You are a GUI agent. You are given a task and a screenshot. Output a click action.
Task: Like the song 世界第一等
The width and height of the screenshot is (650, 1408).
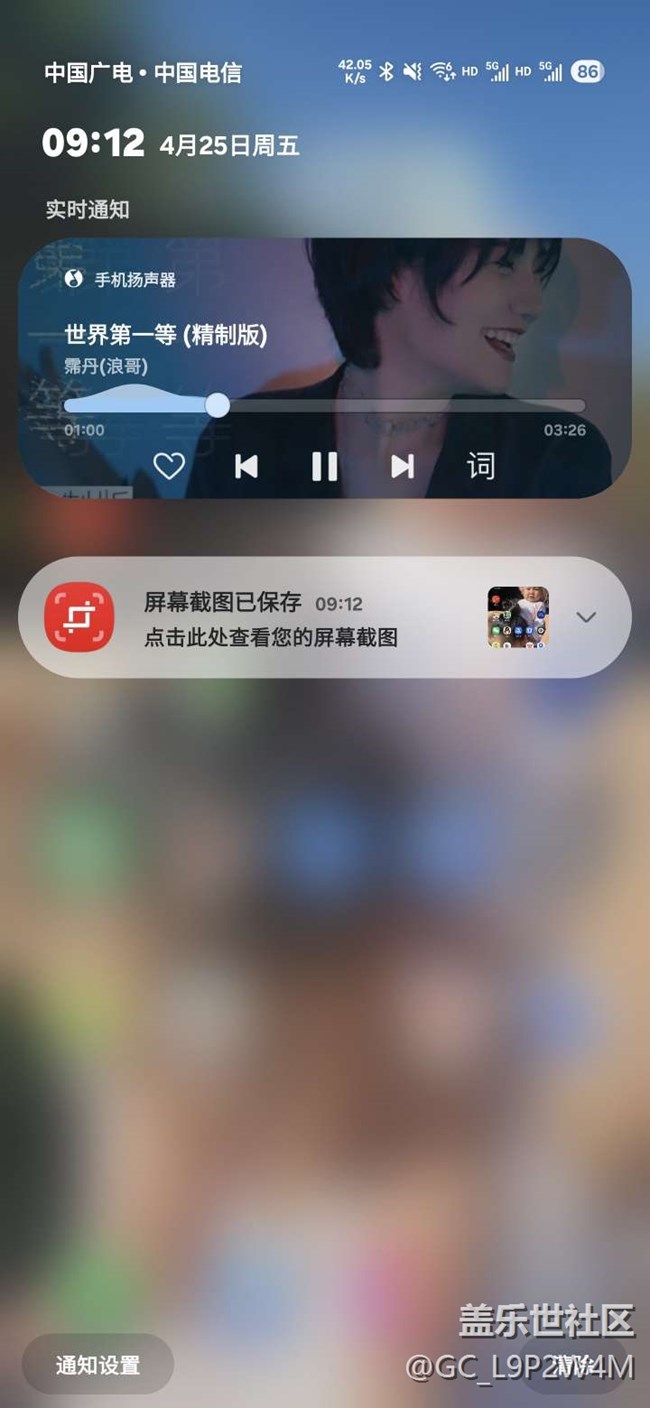click(169, 466)
